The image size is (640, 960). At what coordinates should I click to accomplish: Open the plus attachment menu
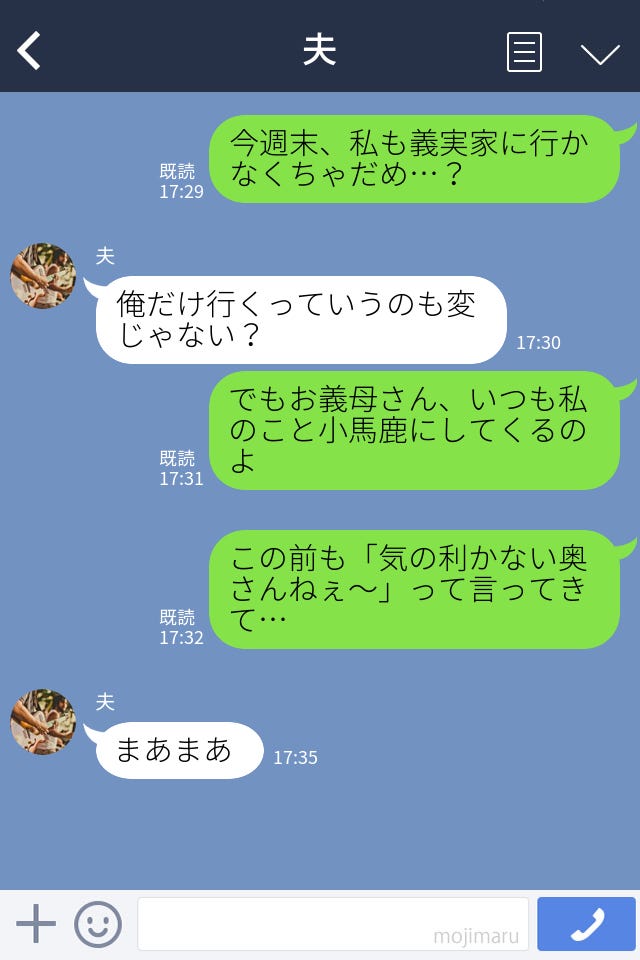[36, 924]
